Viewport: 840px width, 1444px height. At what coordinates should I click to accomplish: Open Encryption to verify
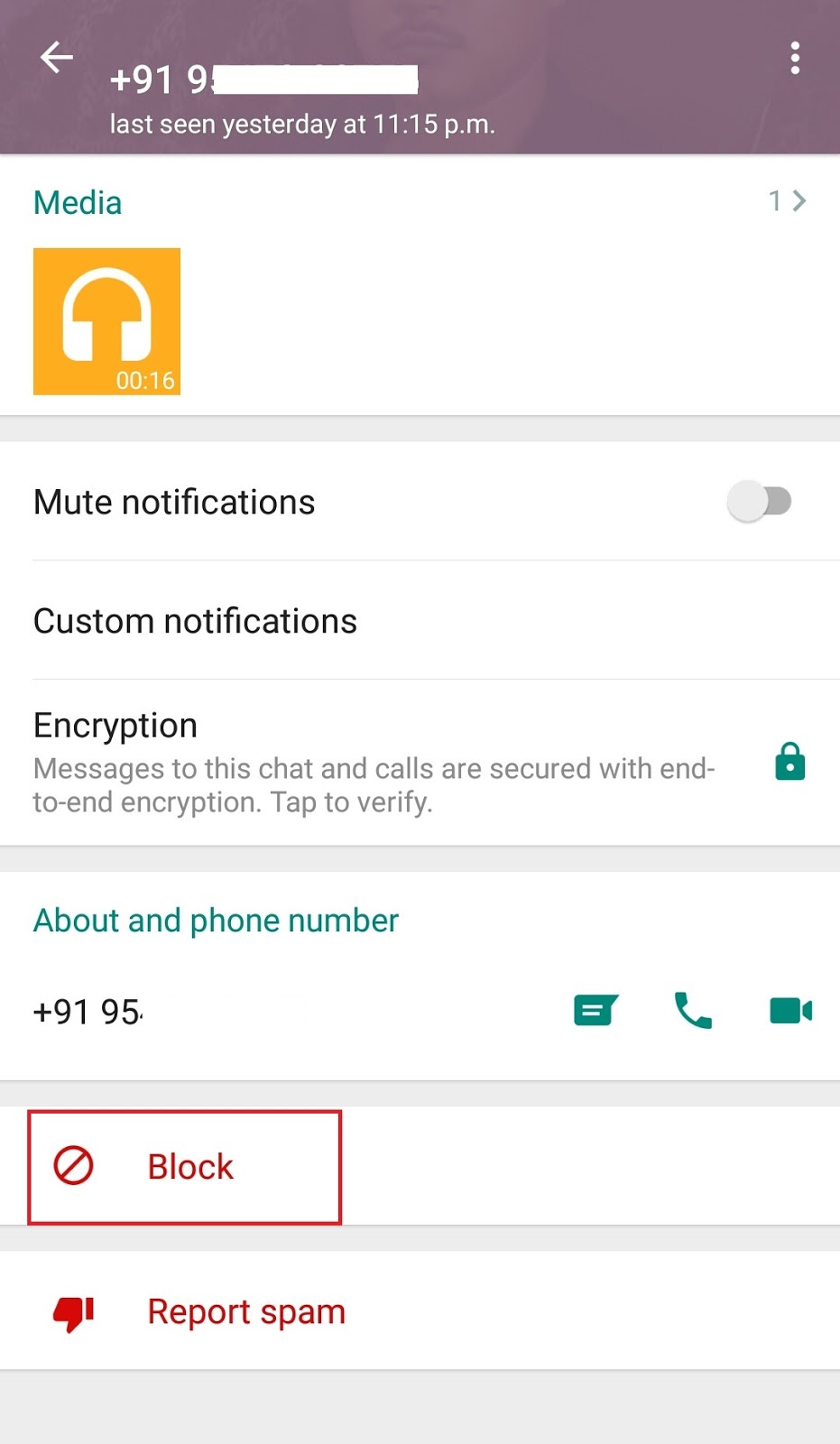point(420,763)
